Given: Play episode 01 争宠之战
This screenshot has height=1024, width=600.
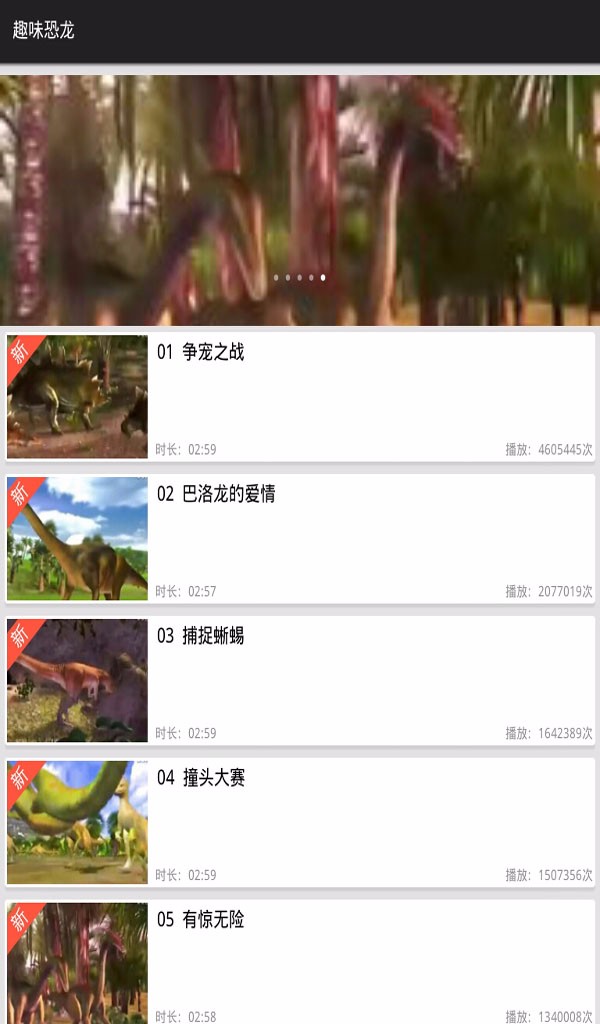Looking at the screenshot, I should [300, 396].
